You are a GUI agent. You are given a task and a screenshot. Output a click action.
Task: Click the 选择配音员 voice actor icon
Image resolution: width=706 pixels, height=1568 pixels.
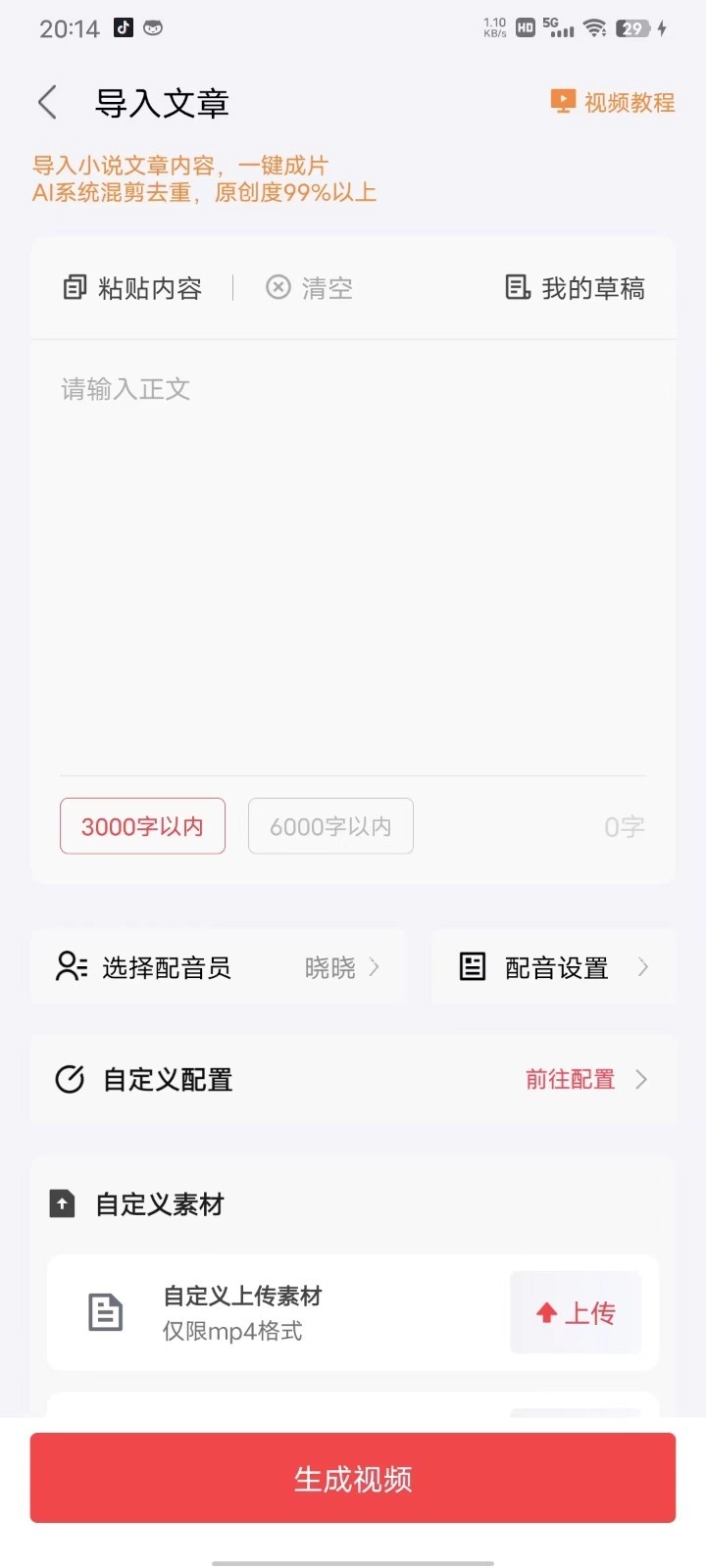(69, 966)
